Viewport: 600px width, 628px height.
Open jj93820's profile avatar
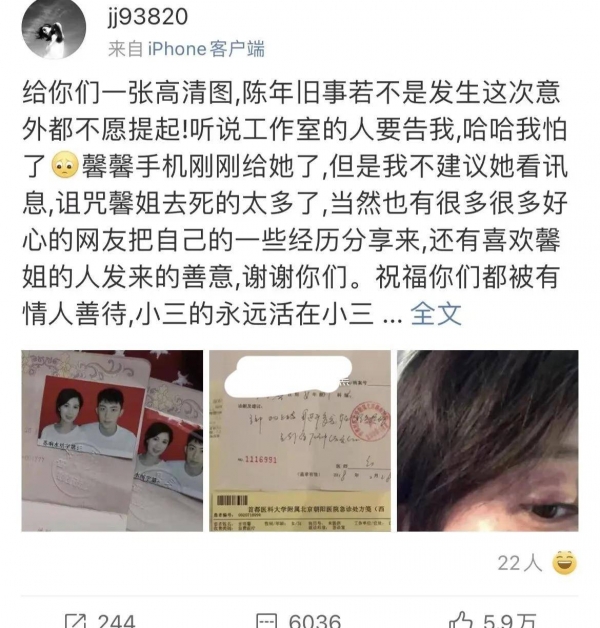53,29
